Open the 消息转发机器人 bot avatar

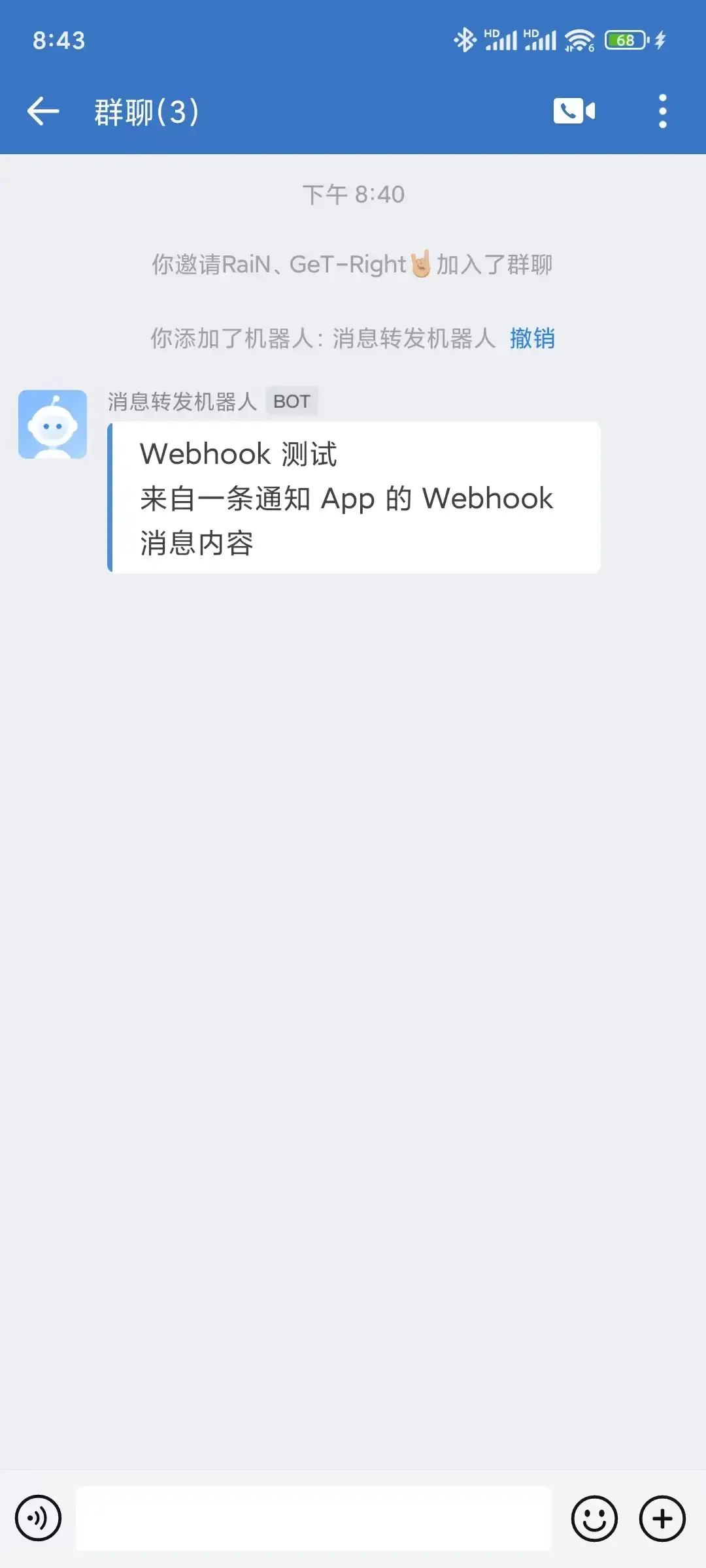(x=52, y=425)
